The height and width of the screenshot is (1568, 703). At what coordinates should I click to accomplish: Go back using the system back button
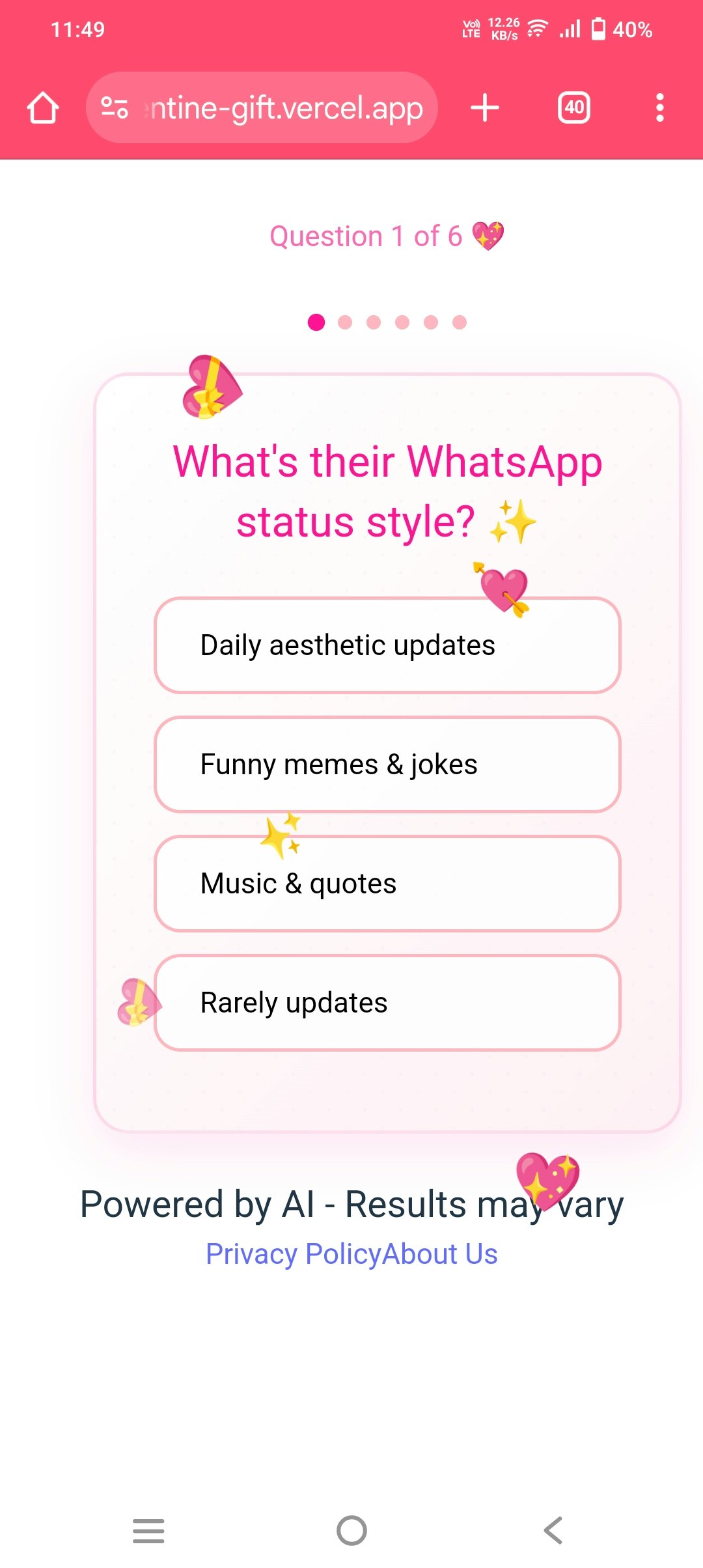point(553,1530)
